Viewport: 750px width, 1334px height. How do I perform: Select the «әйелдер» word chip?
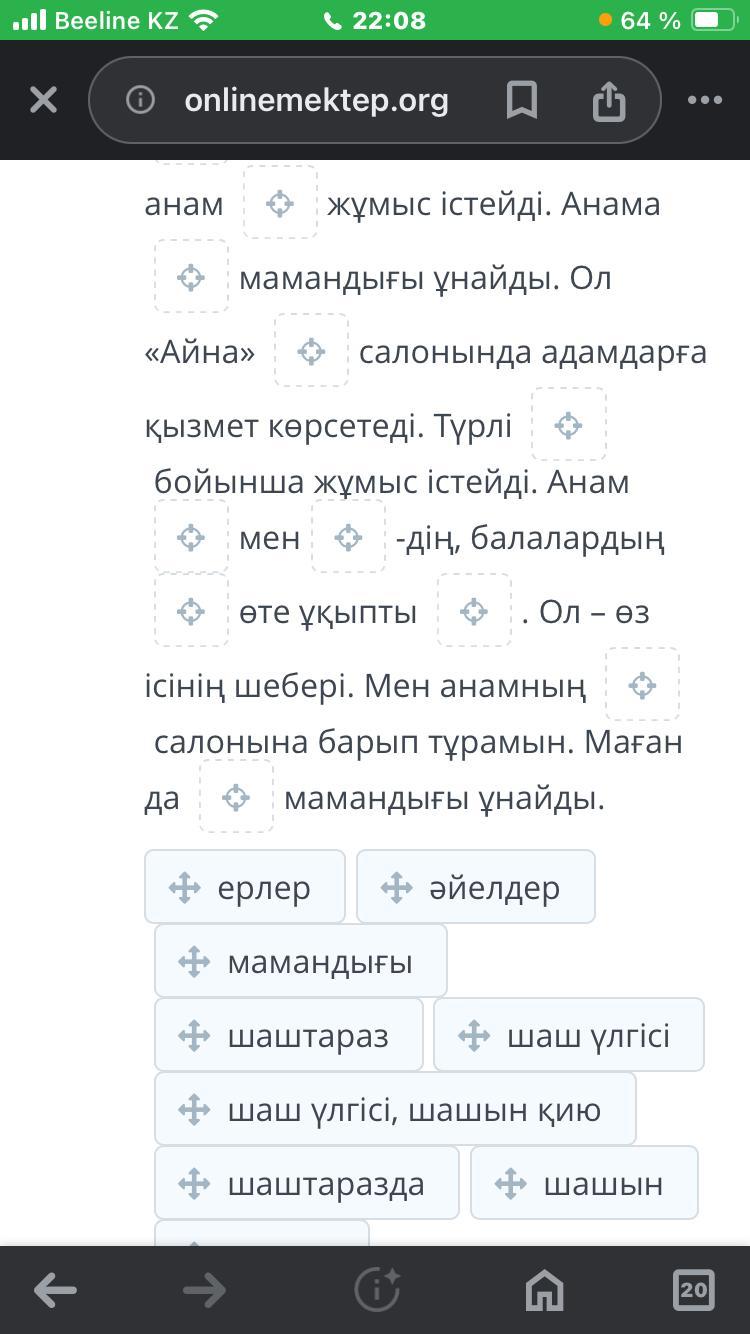[x=476, y=887]
